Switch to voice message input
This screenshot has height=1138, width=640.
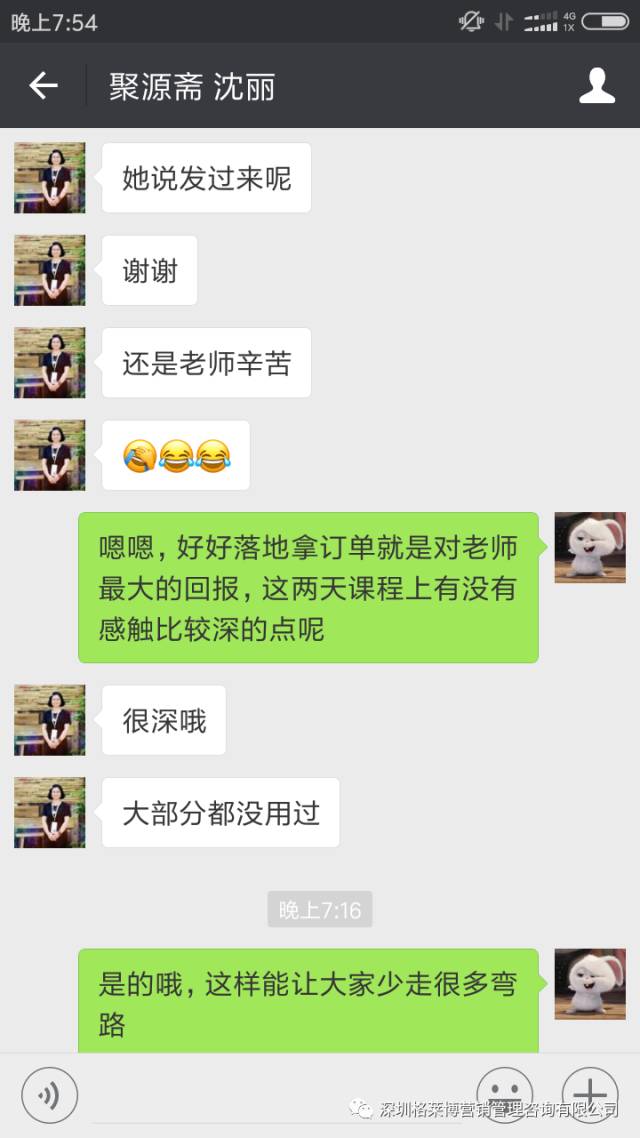[49, 1096]
